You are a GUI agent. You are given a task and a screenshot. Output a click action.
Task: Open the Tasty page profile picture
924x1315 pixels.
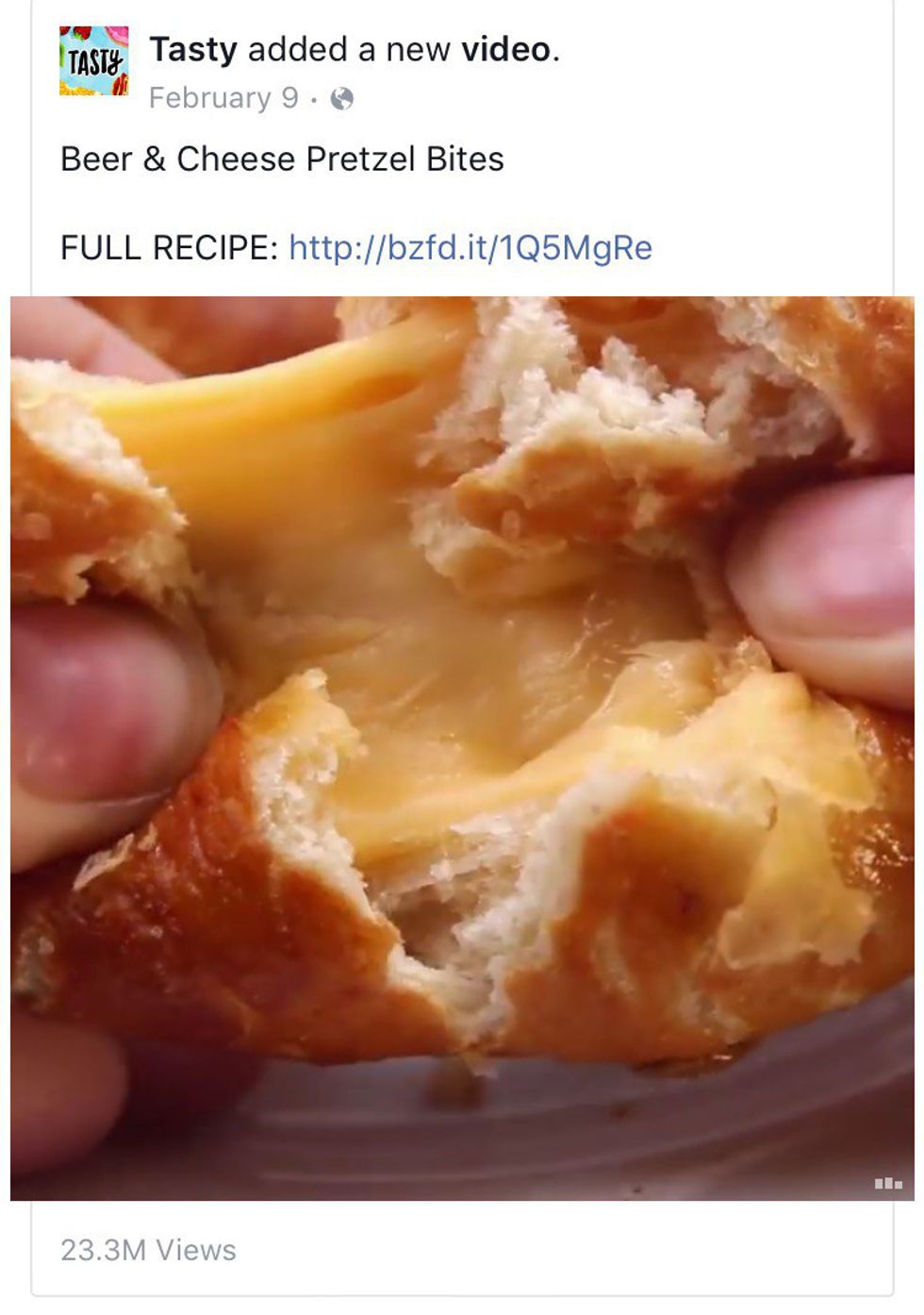pos(93,61)
